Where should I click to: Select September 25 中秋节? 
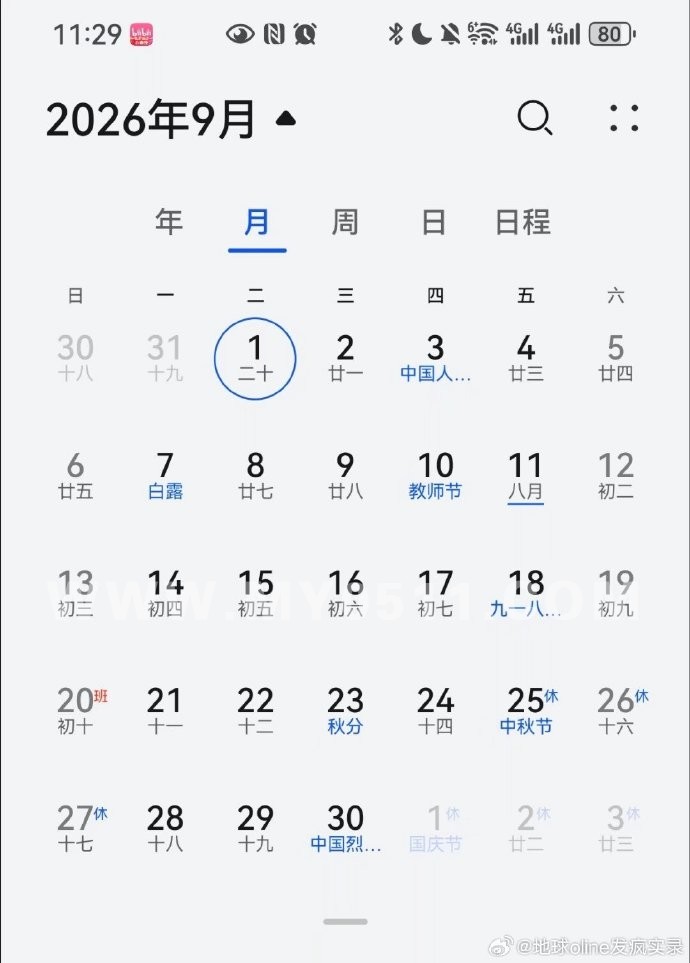(527, 711)
